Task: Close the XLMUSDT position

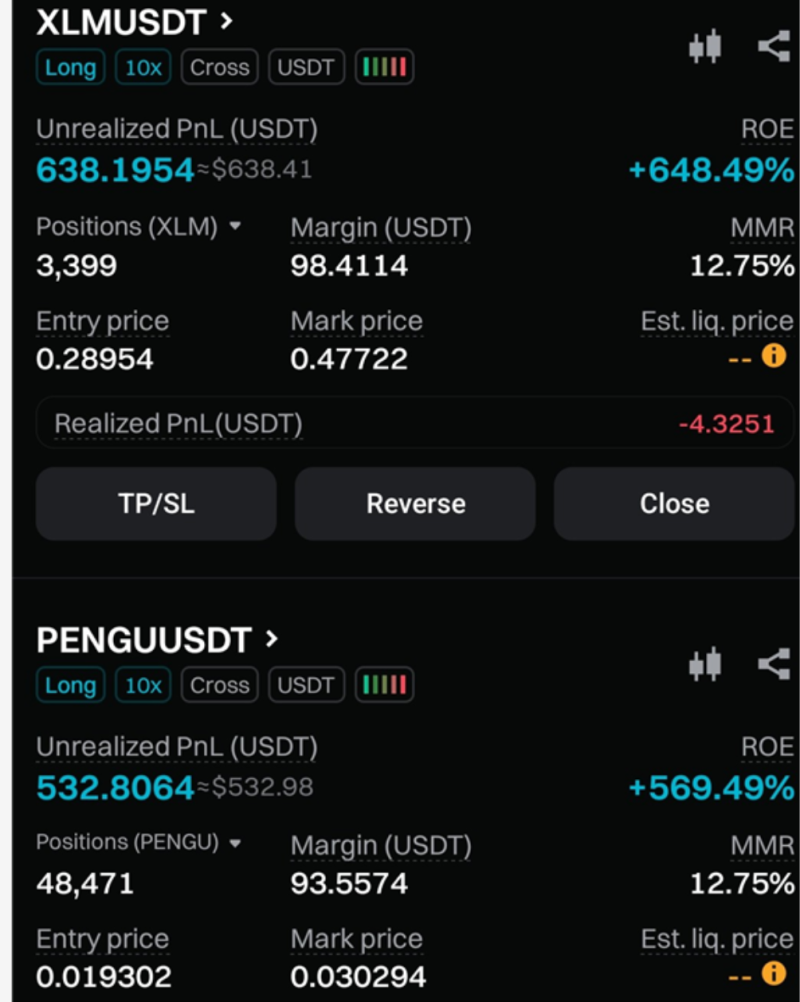Action: 674,503
